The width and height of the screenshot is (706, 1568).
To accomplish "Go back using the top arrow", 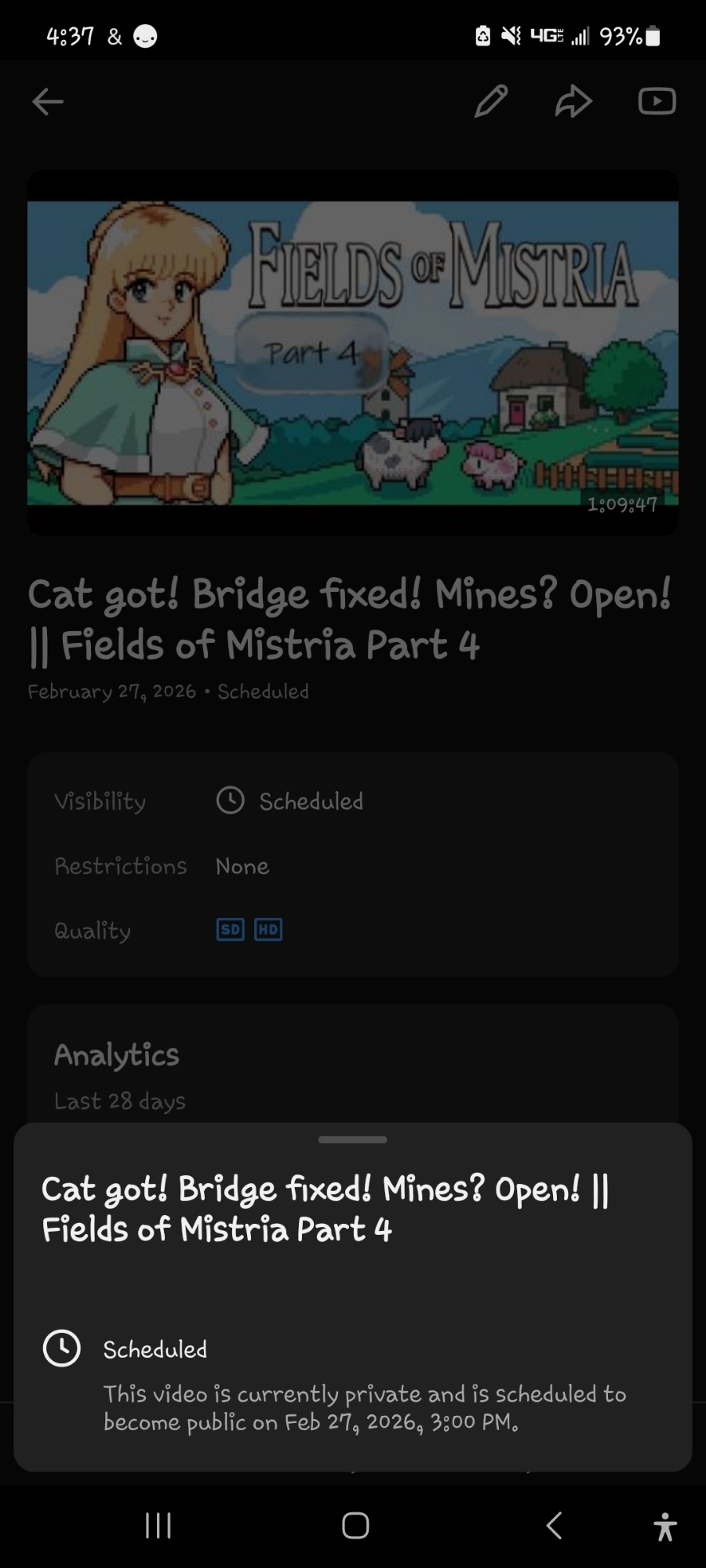I will click(48, 101).
